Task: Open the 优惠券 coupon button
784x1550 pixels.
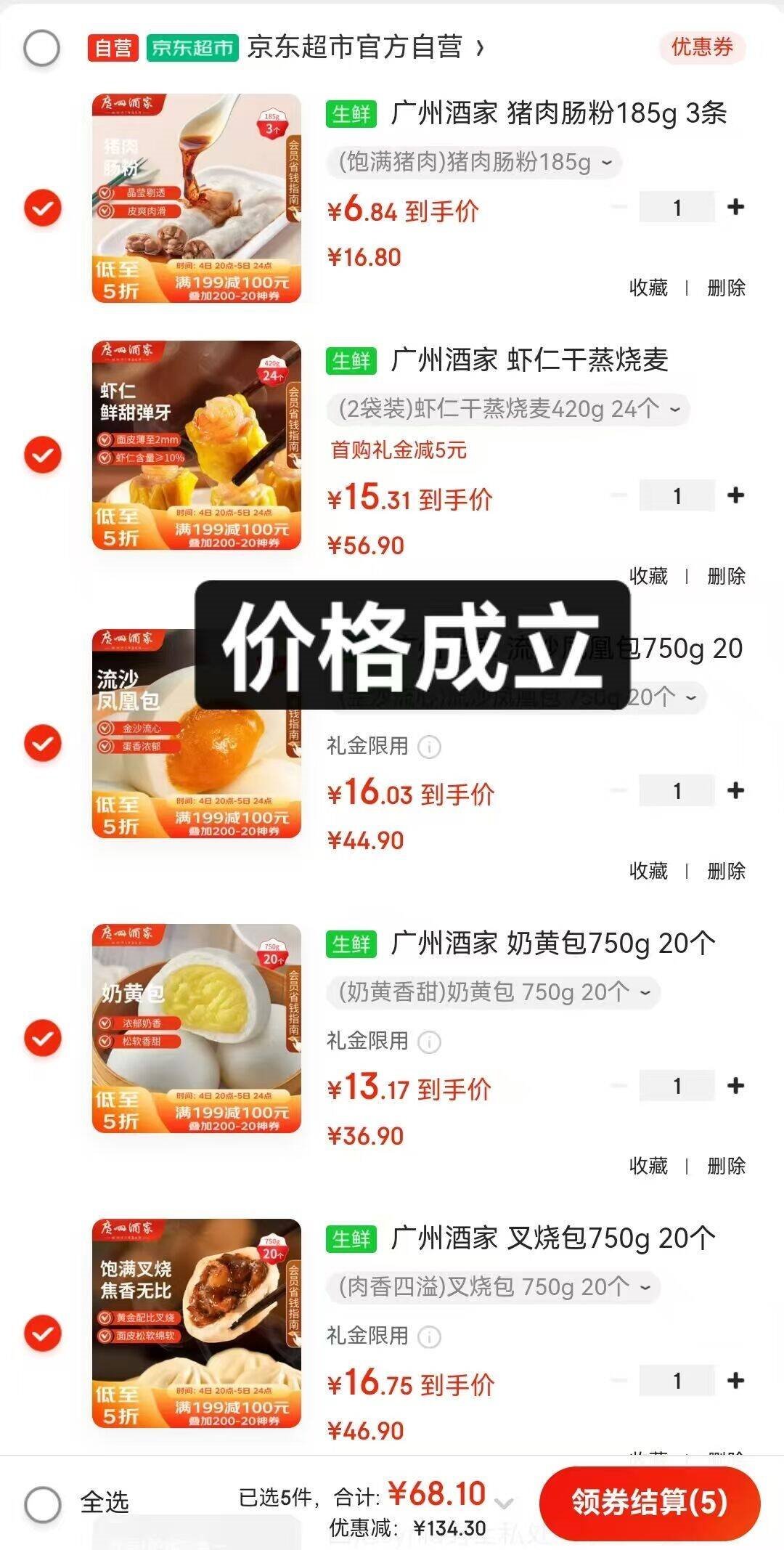Action: click(701, 47)
